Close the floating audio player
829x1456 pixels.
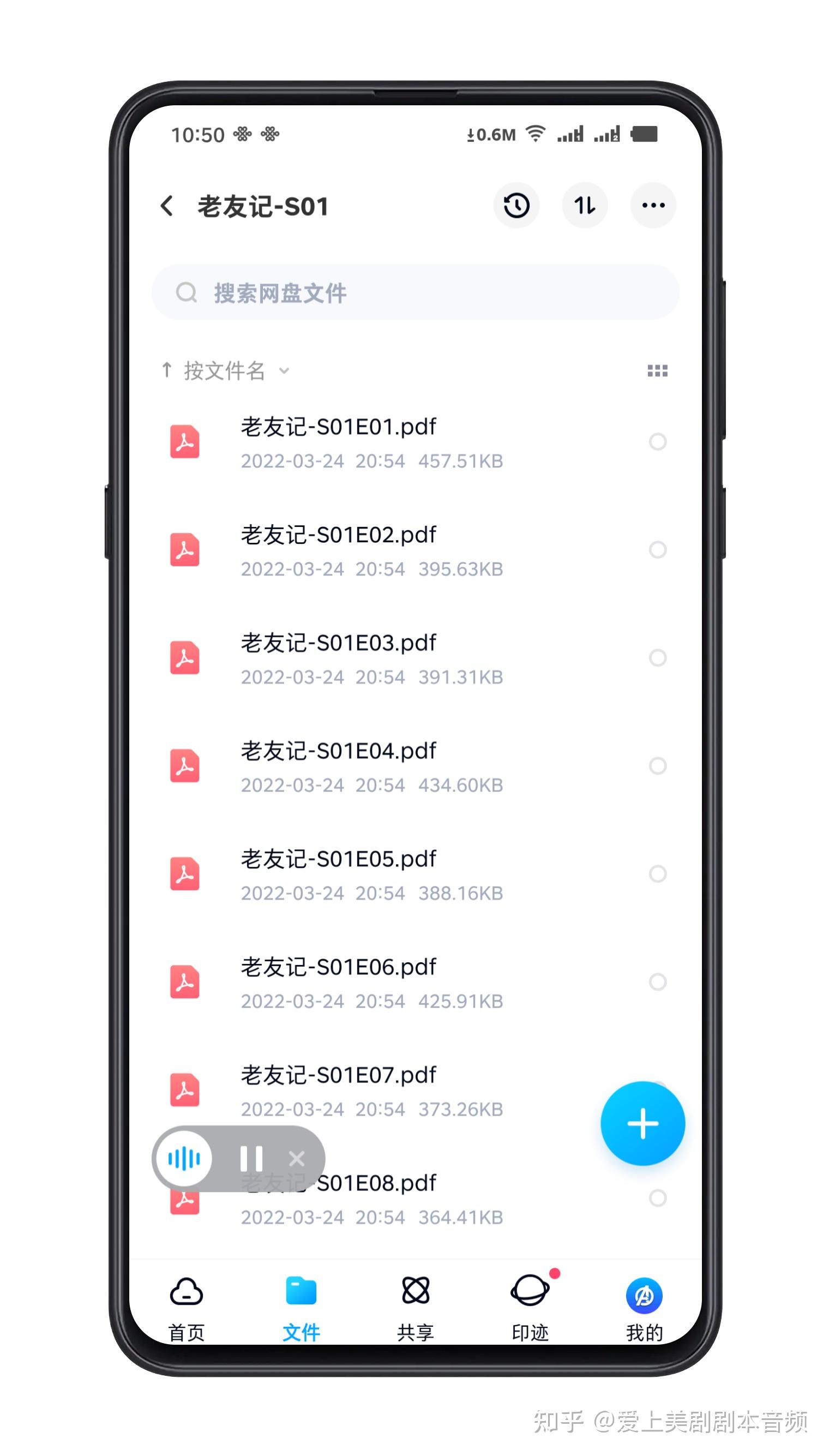click(x=297, y=1159)
